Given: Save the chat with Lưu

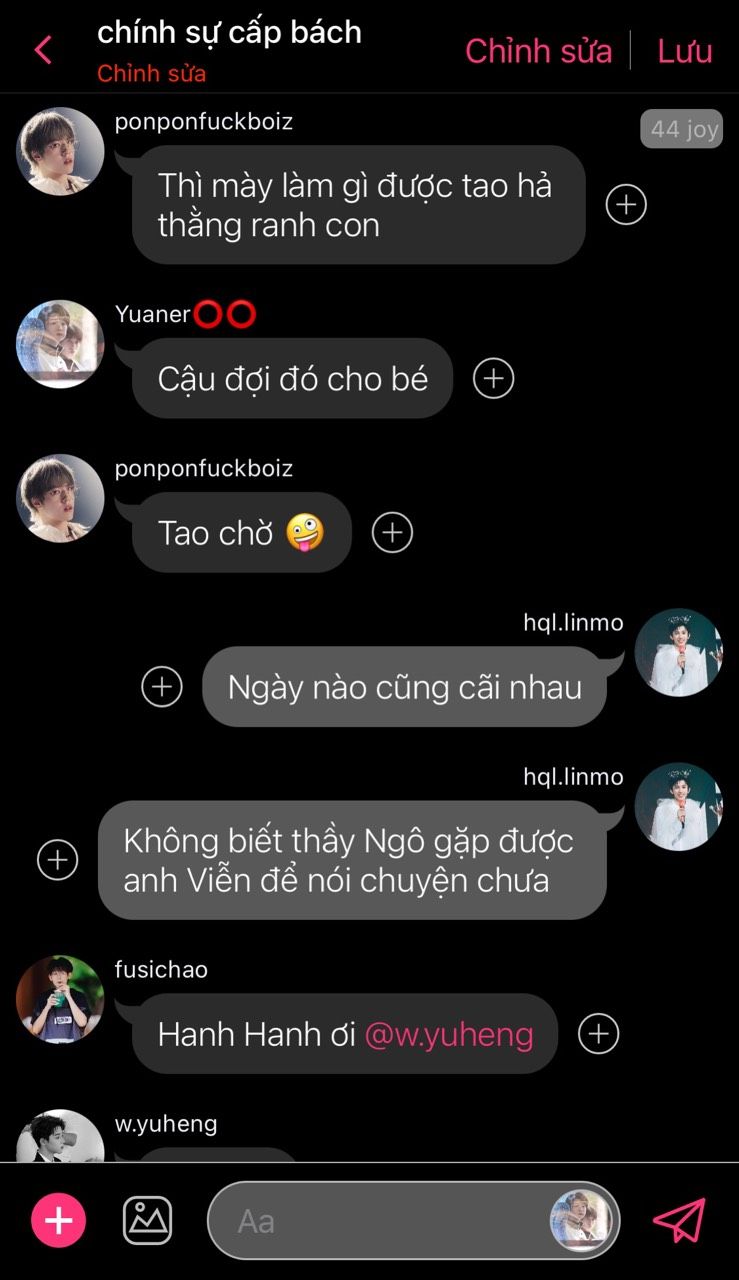Looking at the screenshot, I should click(x=685, y=51).
